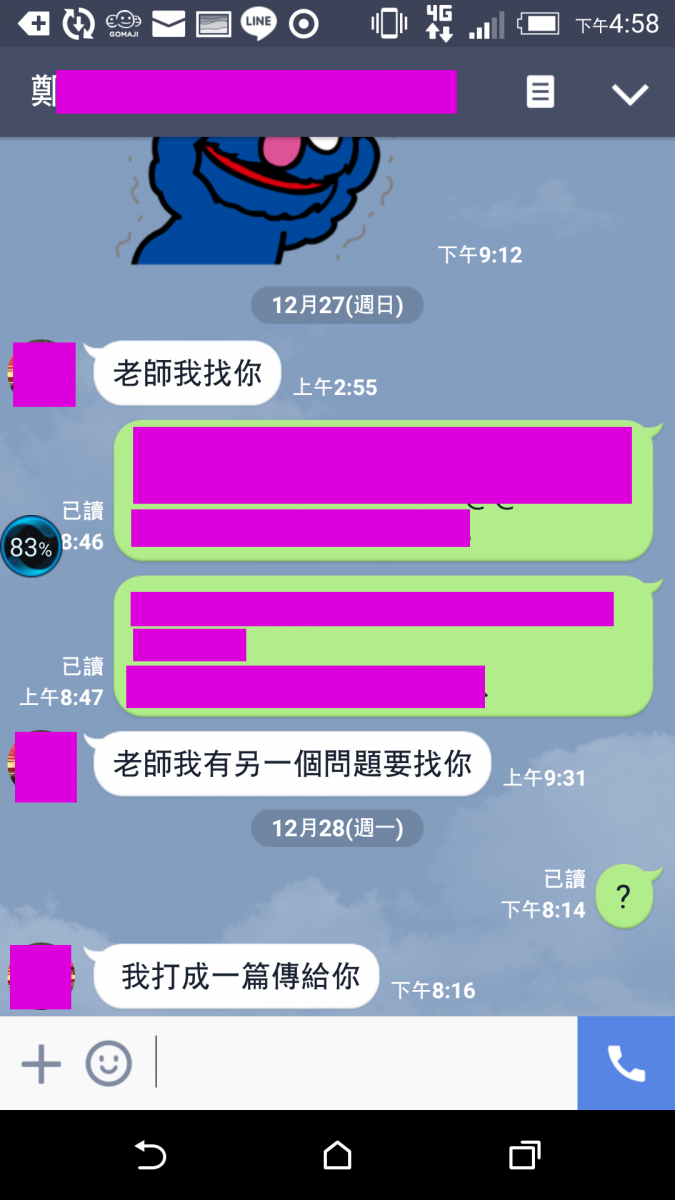675x1200 pixels.
Task: Open the notes icon in chat header
Action: tap(540, 93)
